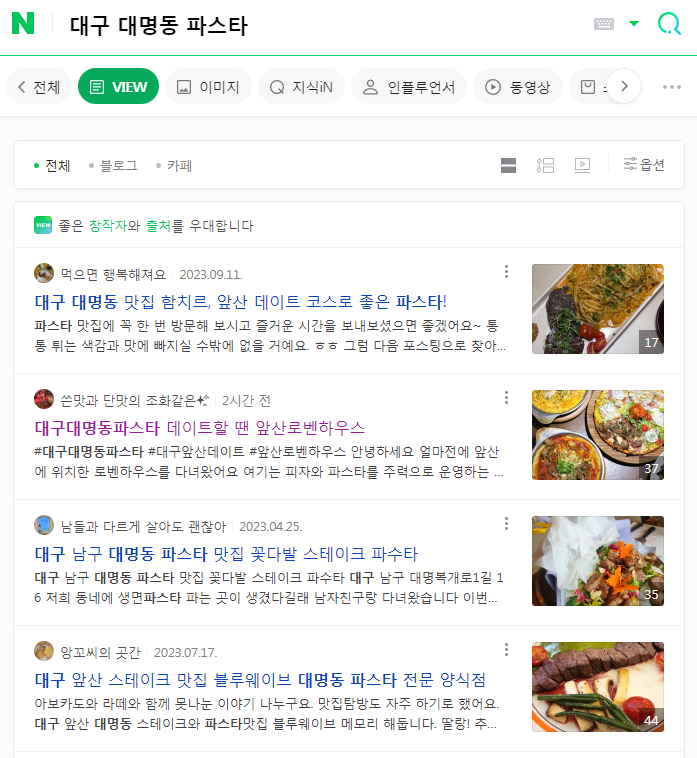697x758 pixels.
Task: Tap the green search magnifier icon
Action: pyautogui.click(x=668, y=25)
